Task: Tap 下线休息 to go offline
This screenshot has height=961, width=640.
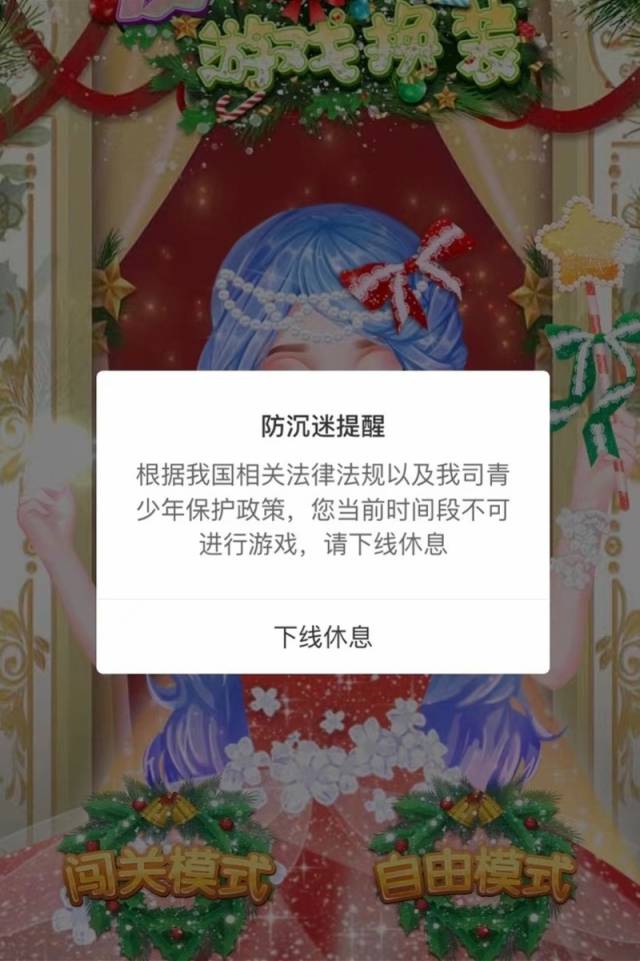Action: coord(322,637)
